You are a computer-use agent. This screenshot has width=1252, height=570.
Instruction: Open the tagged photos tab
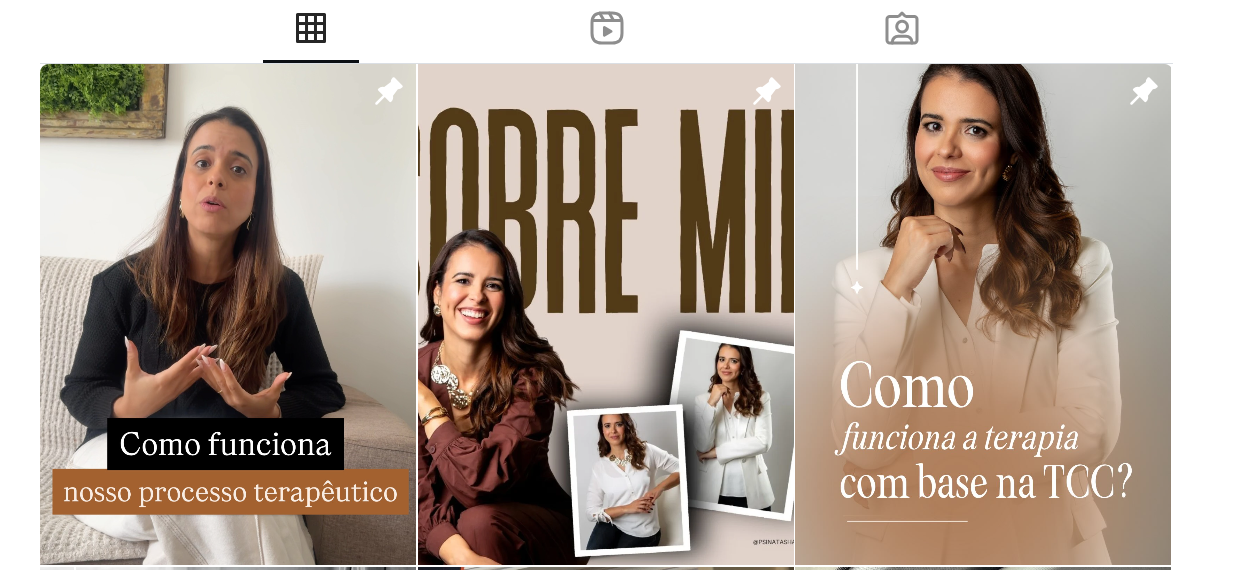pyautogui.click(x=901, y=29)
